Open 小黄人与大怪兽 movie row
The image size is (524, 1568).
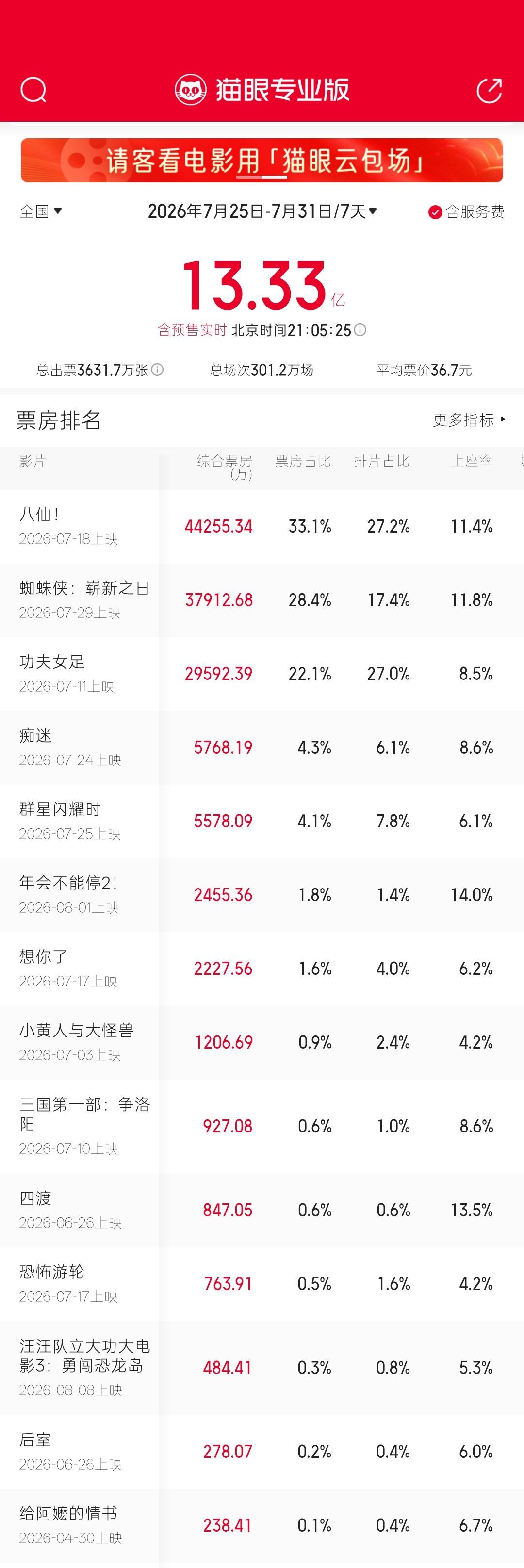[x=262, y=1042]
